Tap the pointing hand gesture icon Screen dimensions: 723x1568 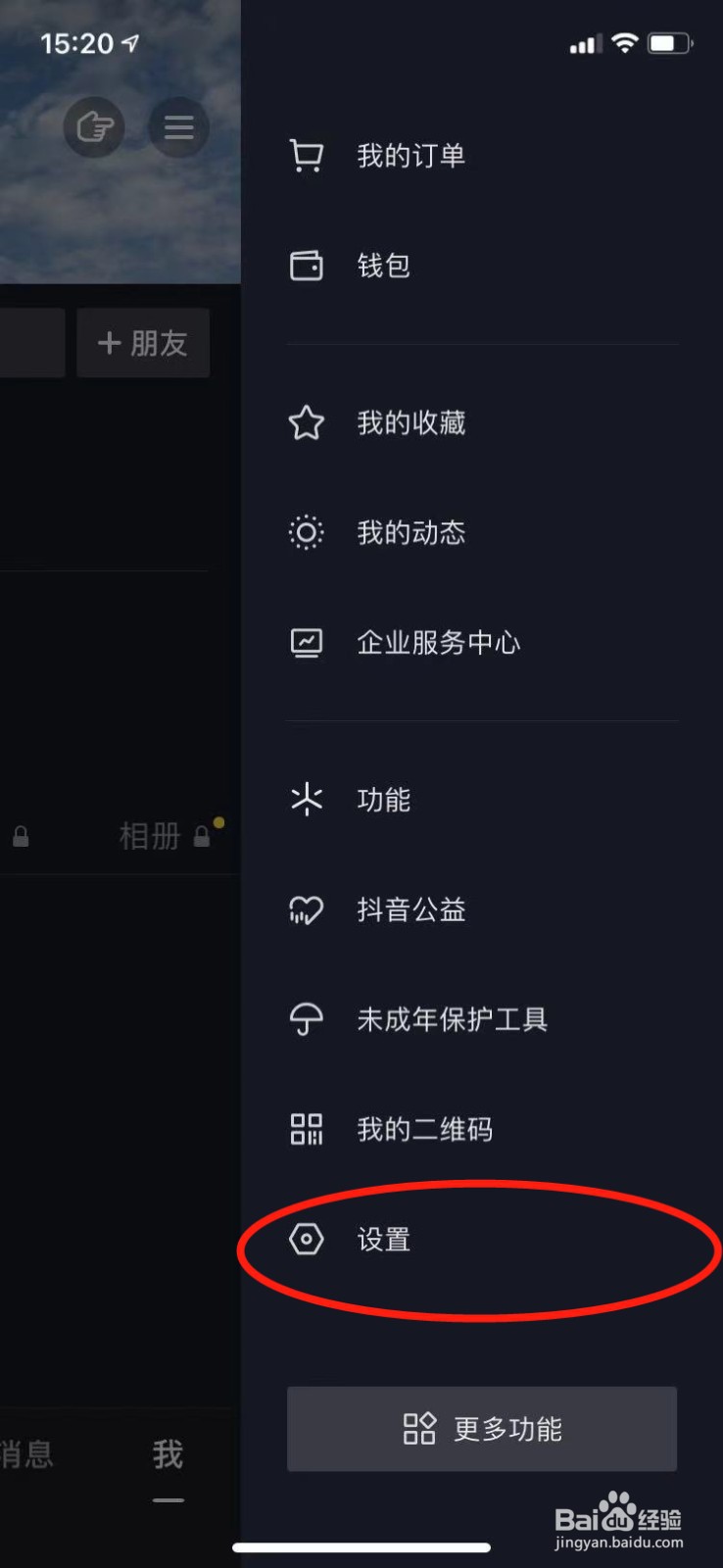click(x=94, y=127)
